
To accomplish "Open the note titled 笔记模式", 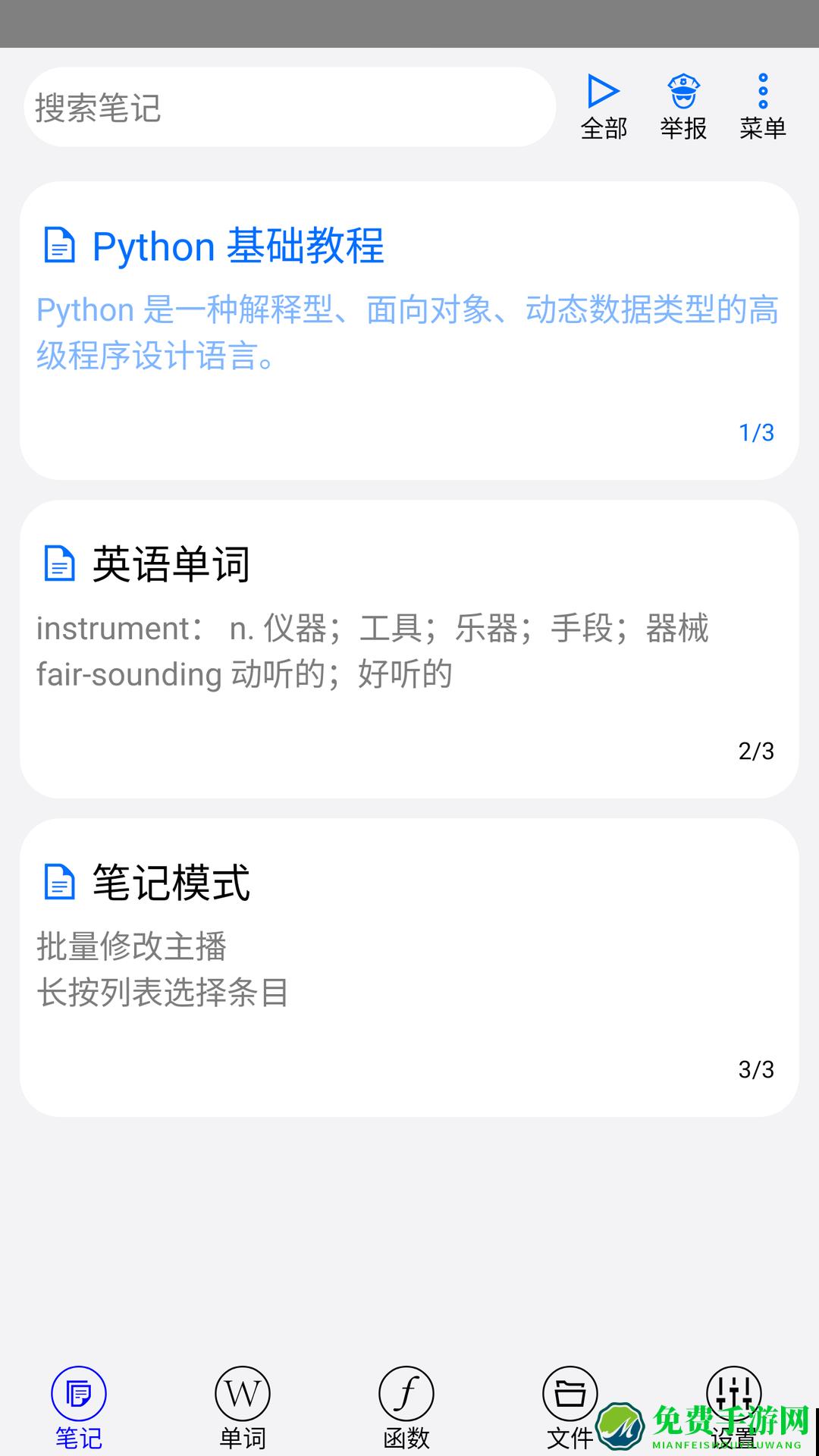I will (x=409, y=963).
